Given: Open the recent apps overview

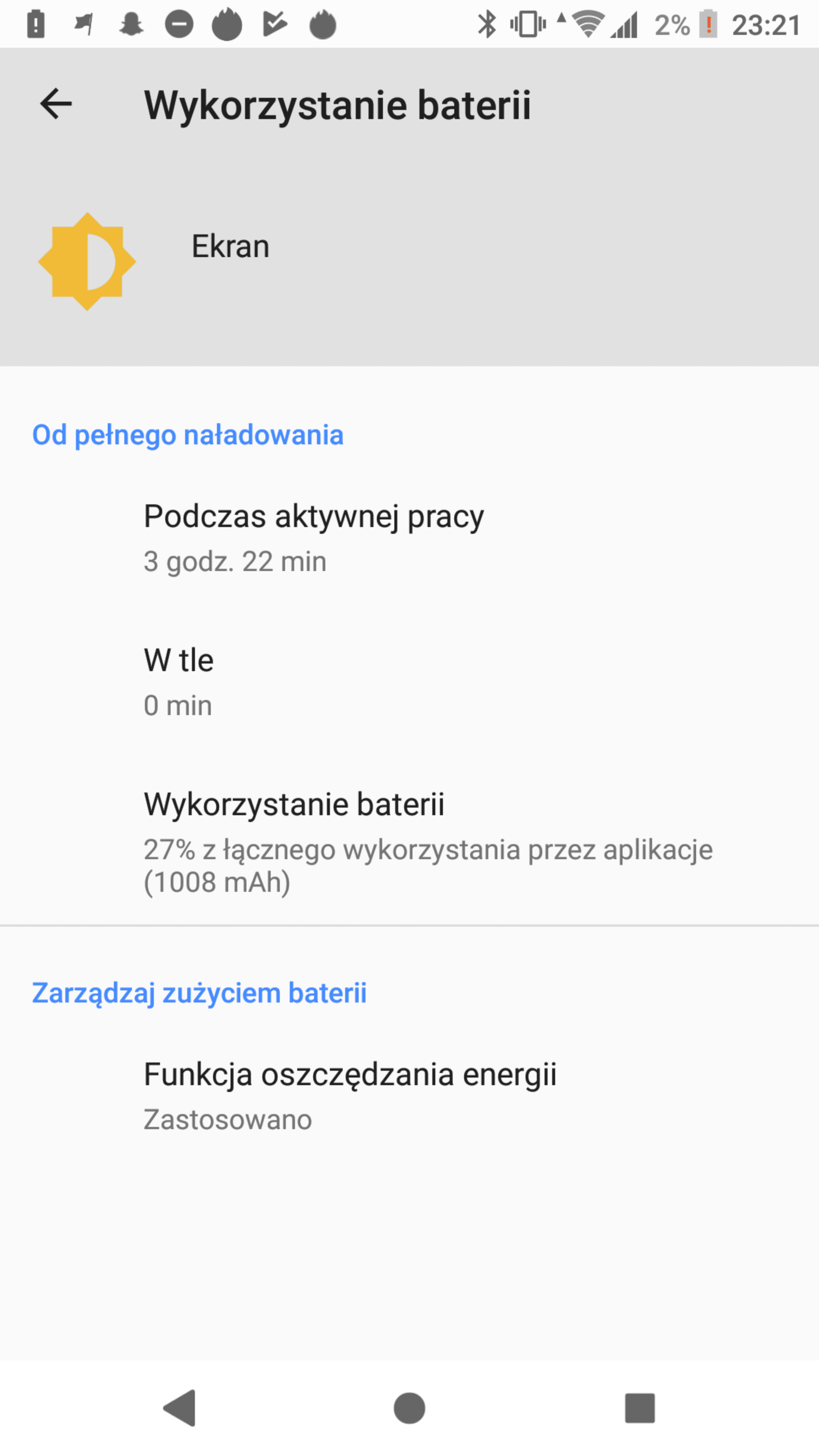Looking at the screenshot, I should point(639,1408).
